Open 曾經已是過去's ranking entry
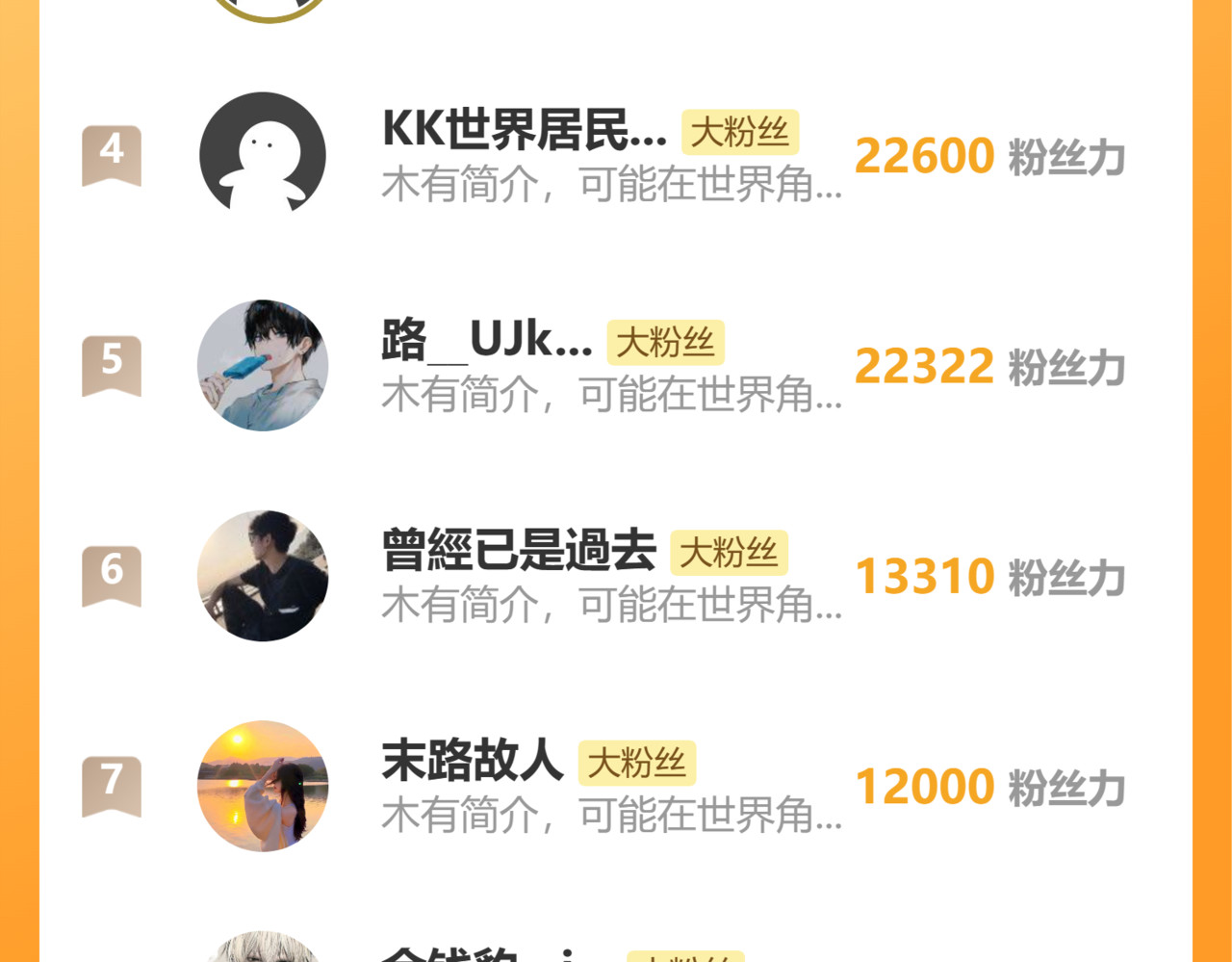1232x962 pixels. (519, 551)
